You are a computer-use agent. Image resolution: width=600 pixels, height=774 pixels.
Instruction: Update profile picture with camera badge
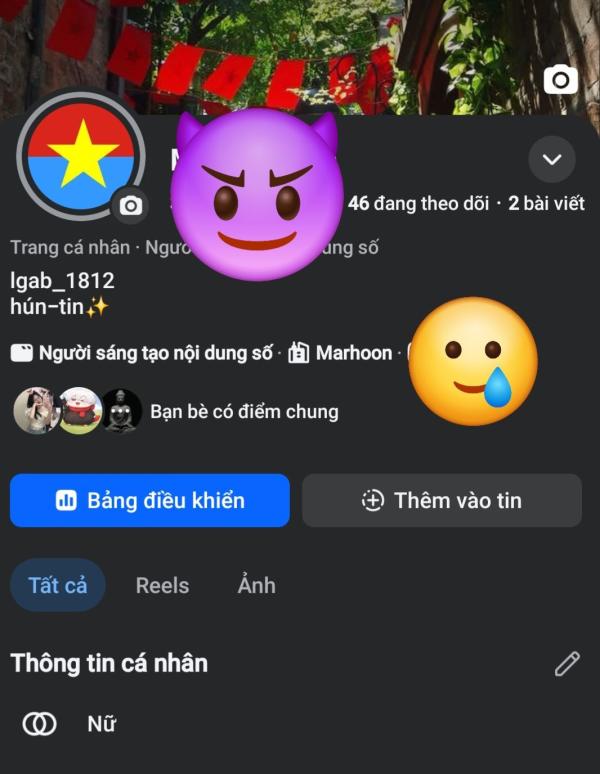coord(130,206)
